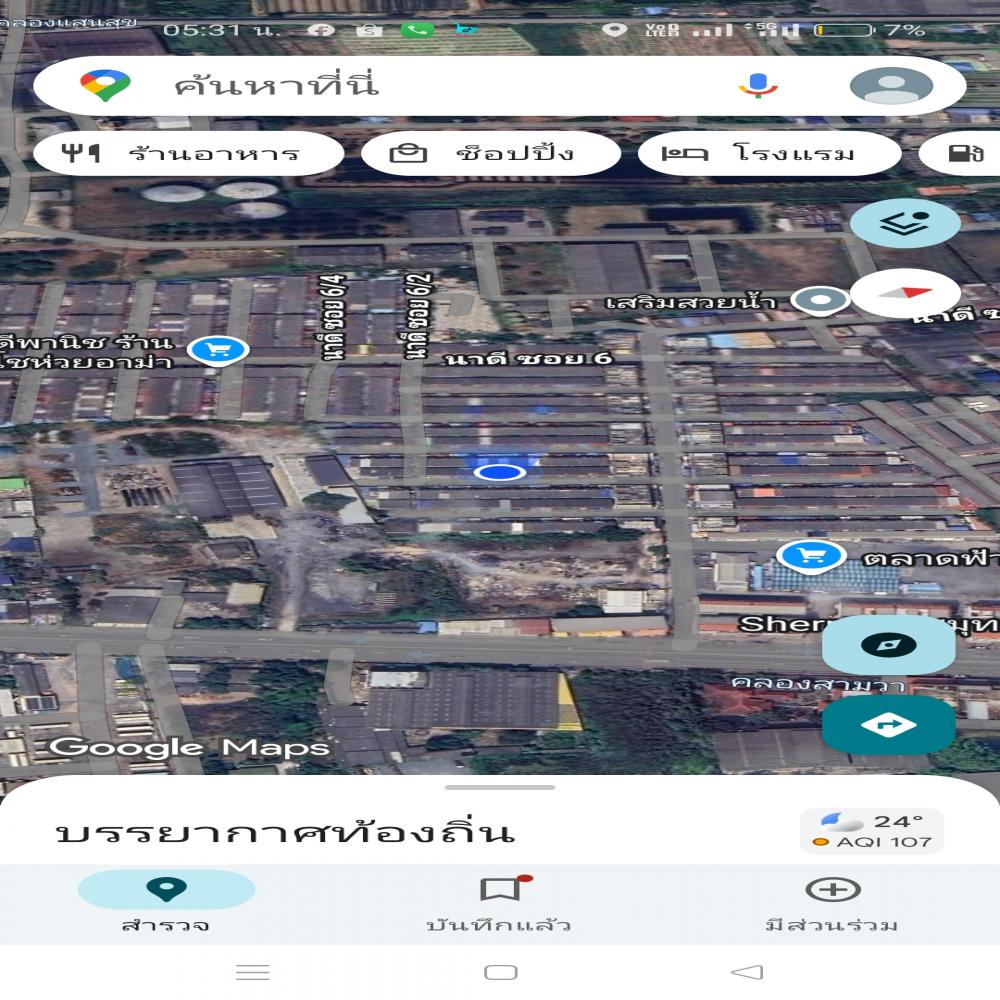
Task: Open the account profile avatar
Action: (x=891, y=85)
